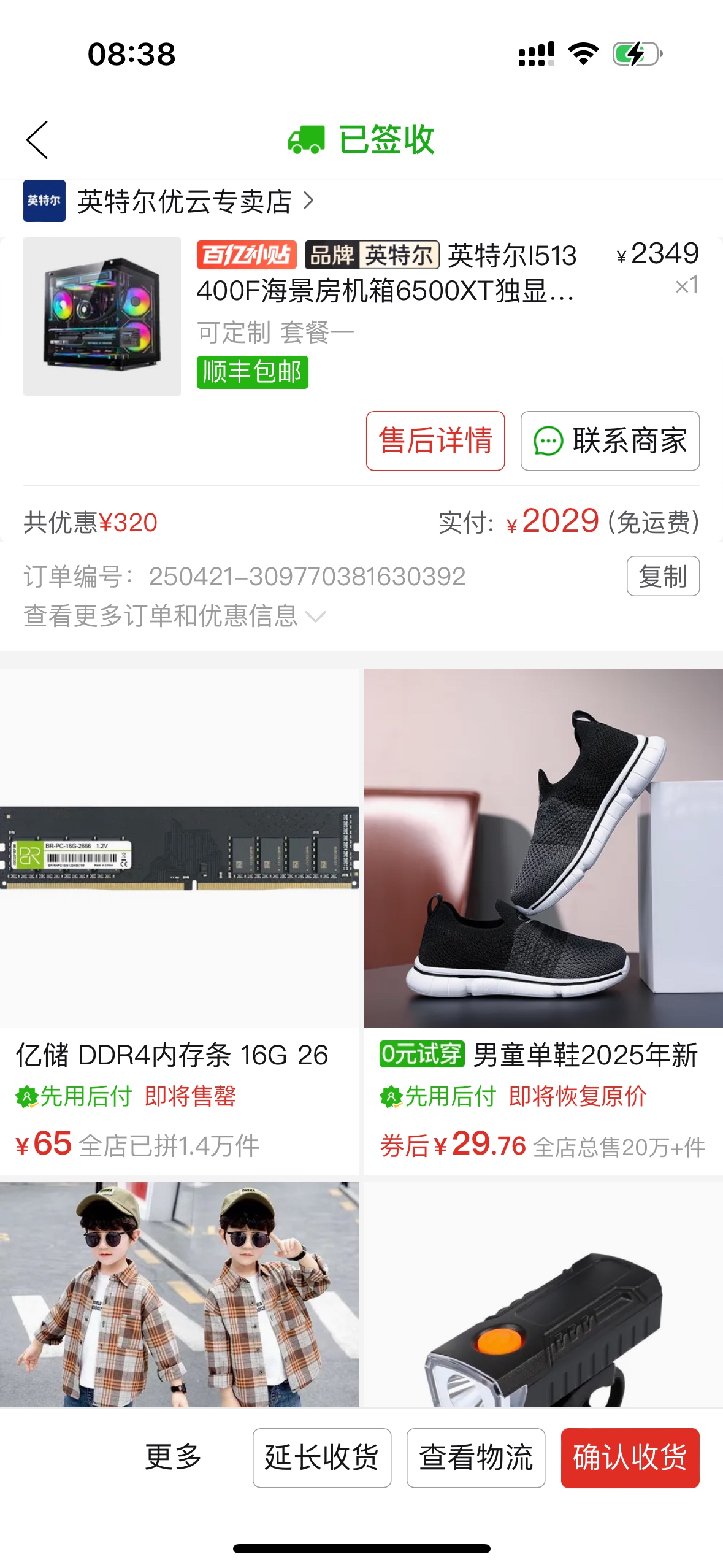Go back using the top-left arrow
Image resolution: width=723 pixels, height=1568 pixels.
pyautogui.click(x=37, y=140)
